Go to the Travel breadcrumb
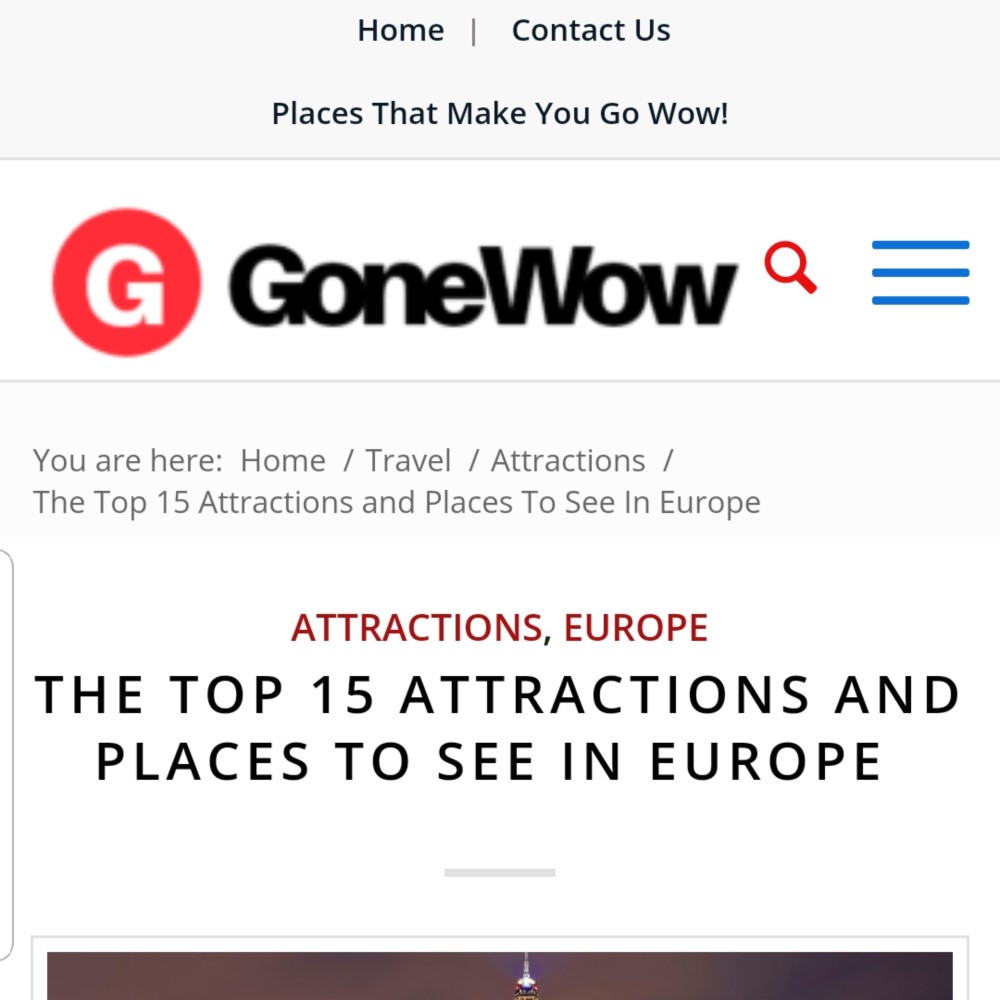This screenshot has width=1000, height=1000. click(x=408, y=461)
